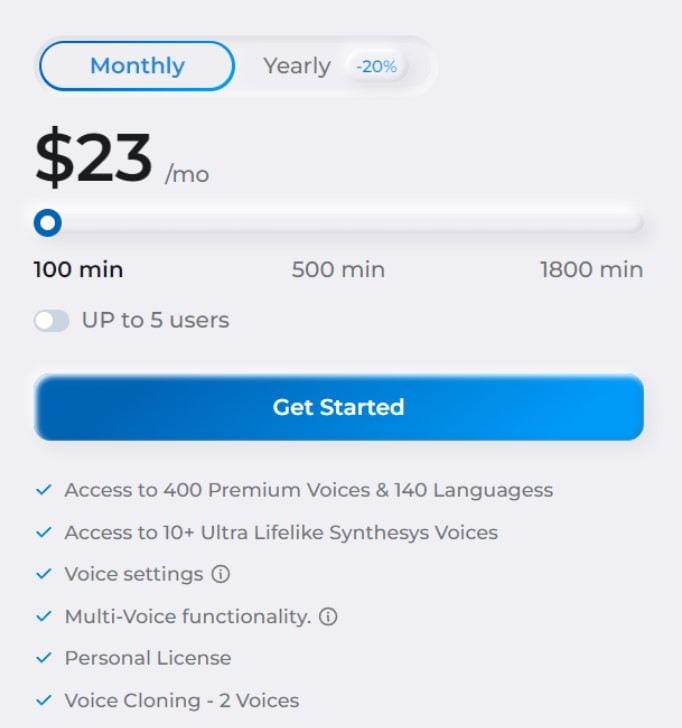682x728 pixels.
Task: Select the Monthly billing option
Action: (137, 67)
